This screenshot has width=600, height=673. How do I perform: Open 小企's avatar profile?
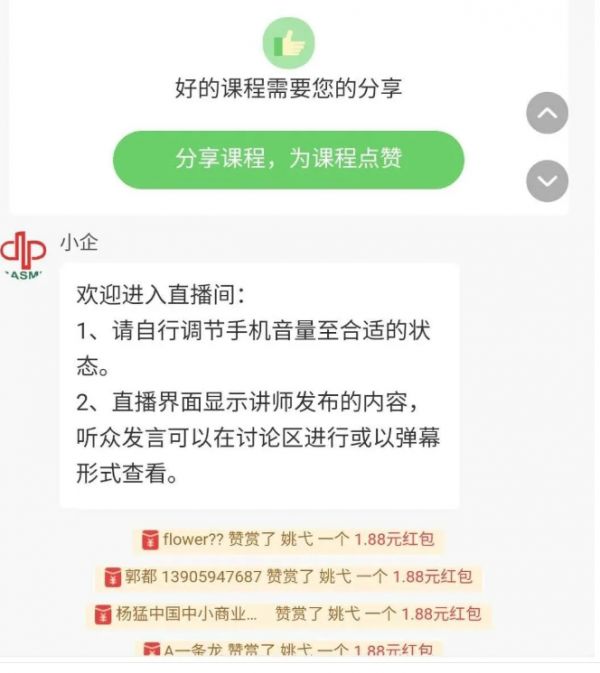click(24, 255)
